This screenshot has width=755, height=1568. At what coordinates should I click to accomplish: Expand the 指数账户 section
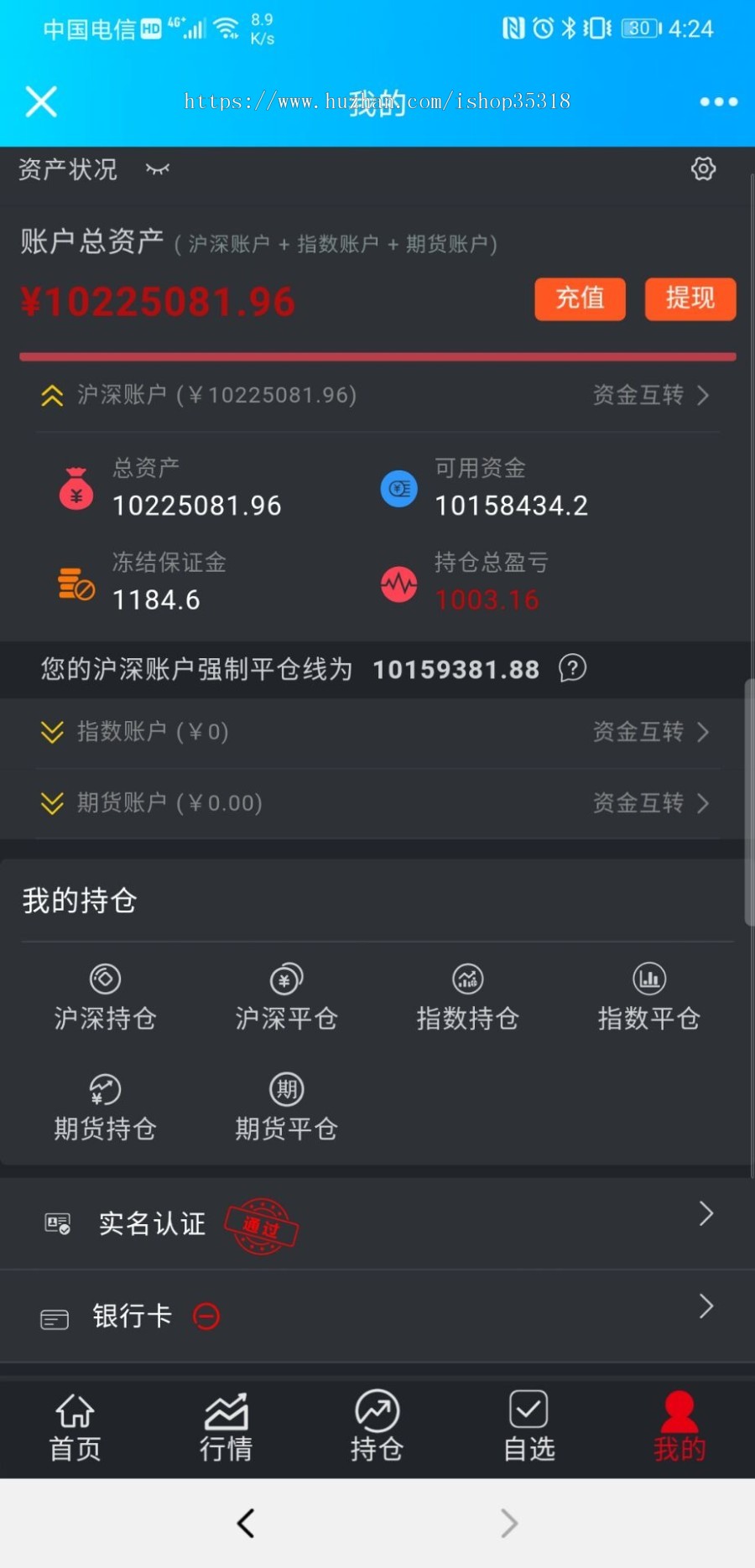tap(52, 732)
